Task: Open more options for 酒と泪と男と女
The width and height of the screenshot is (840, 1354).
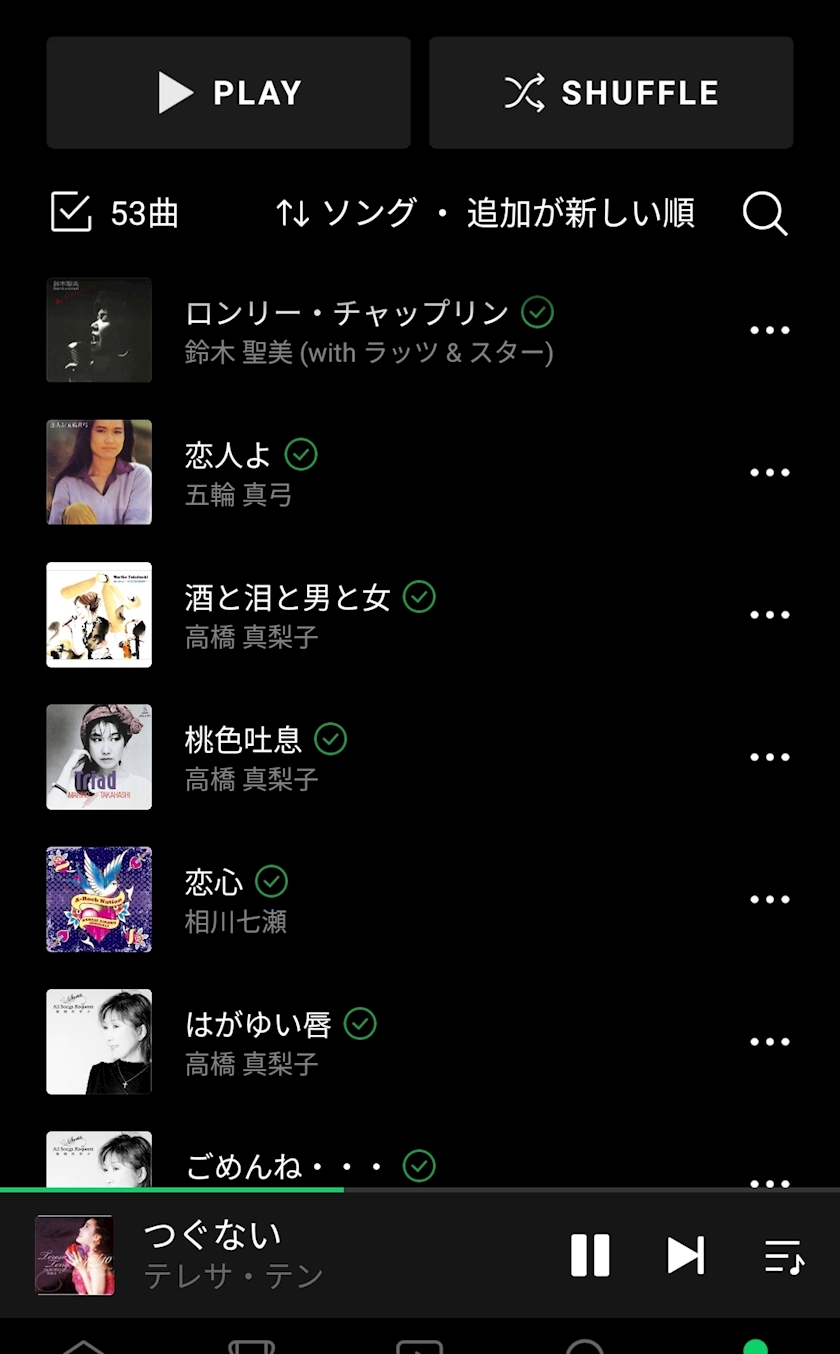Action: 769,615
